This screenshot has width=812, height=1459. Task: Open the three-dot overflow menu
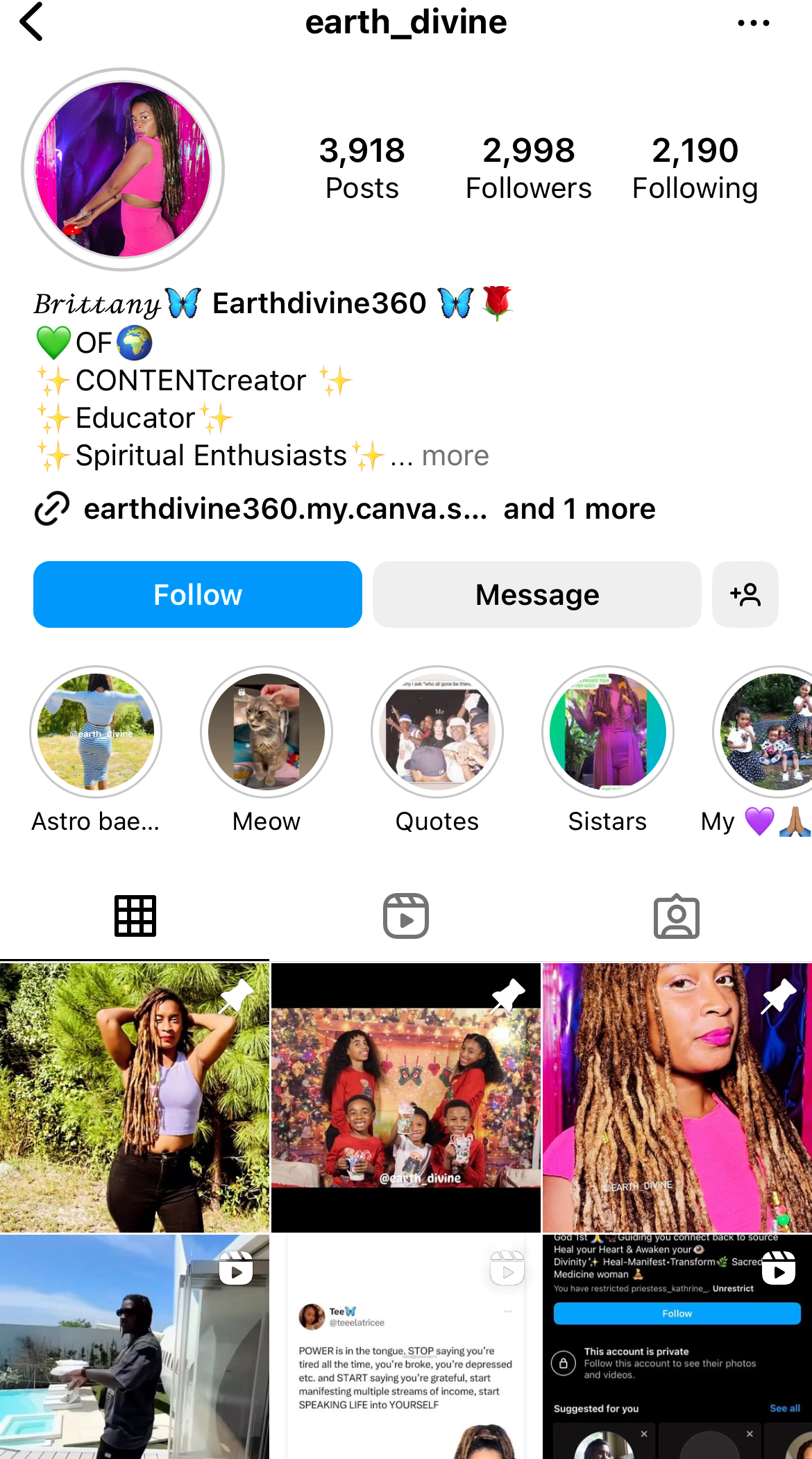(753, 23)
